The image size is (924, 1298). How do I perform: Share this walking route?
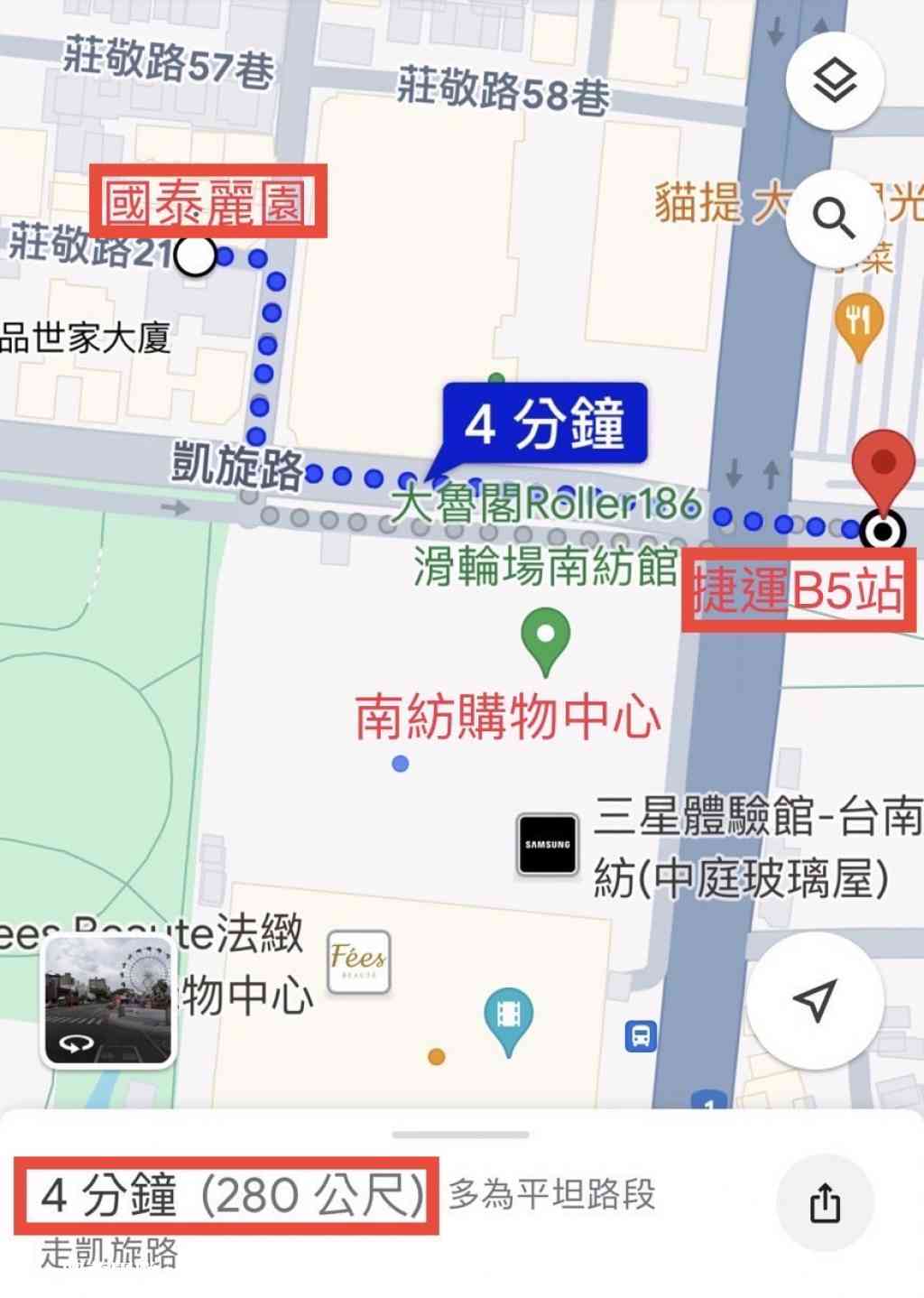(825, 1202)
